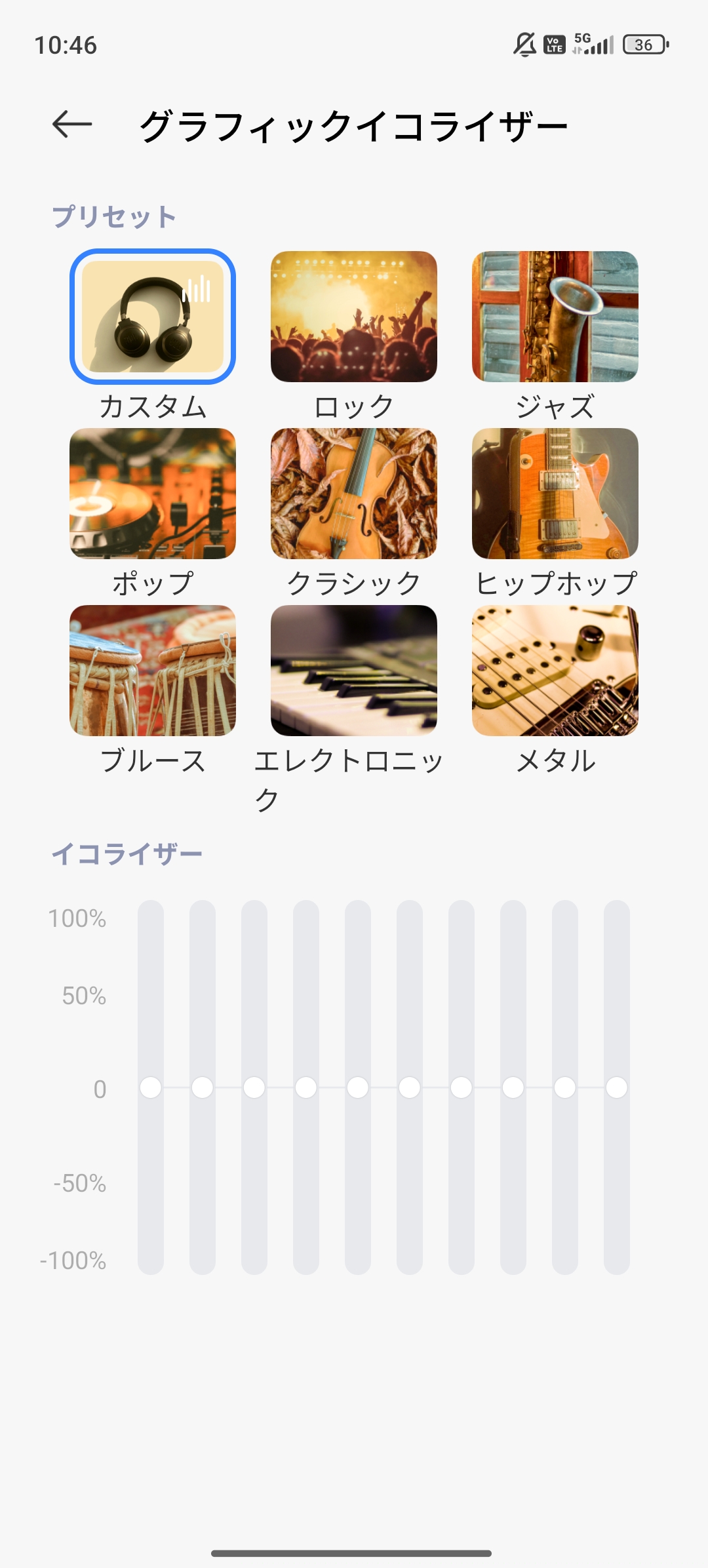Screen dimensions: 708x1568
Task: Select the ヒップホップ preset
Action: point(555,494)
